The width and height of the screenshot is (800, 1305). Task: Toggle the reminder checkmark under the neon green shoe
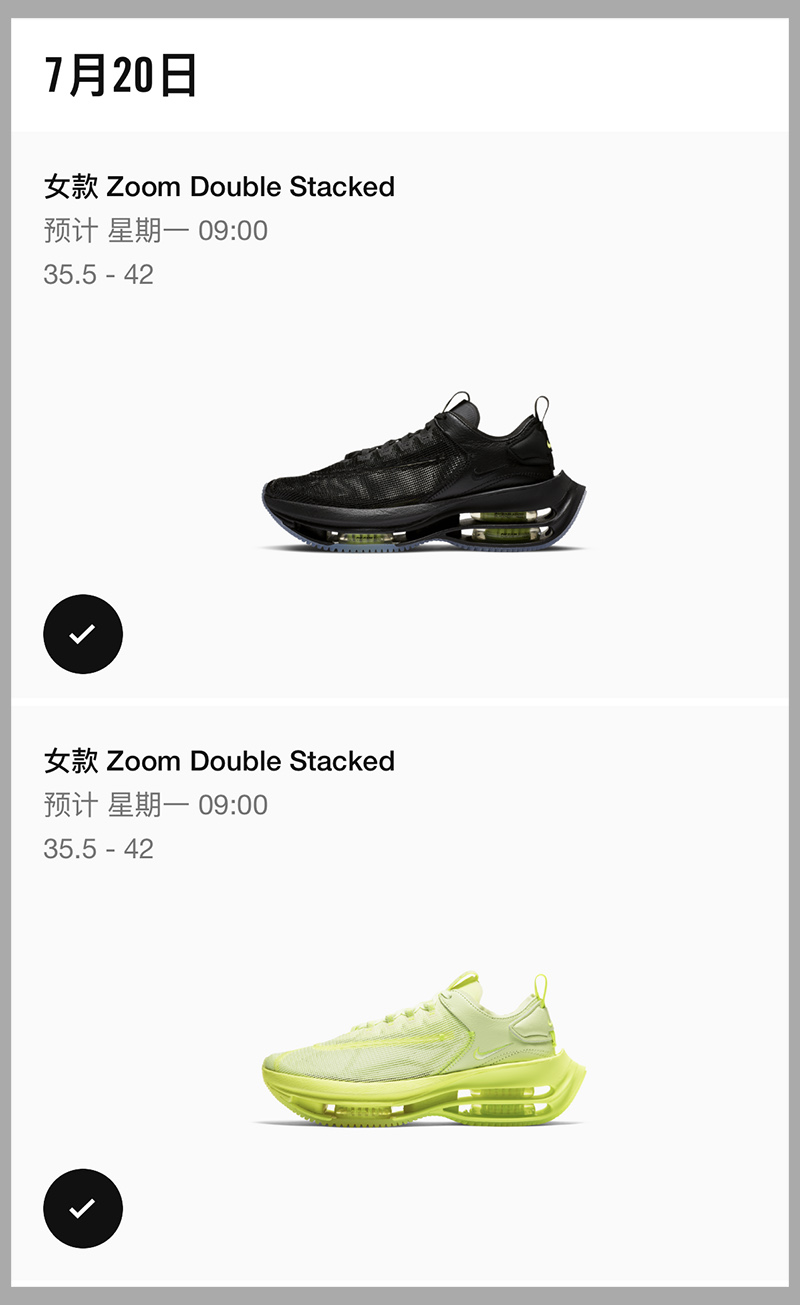point(83,1208)
